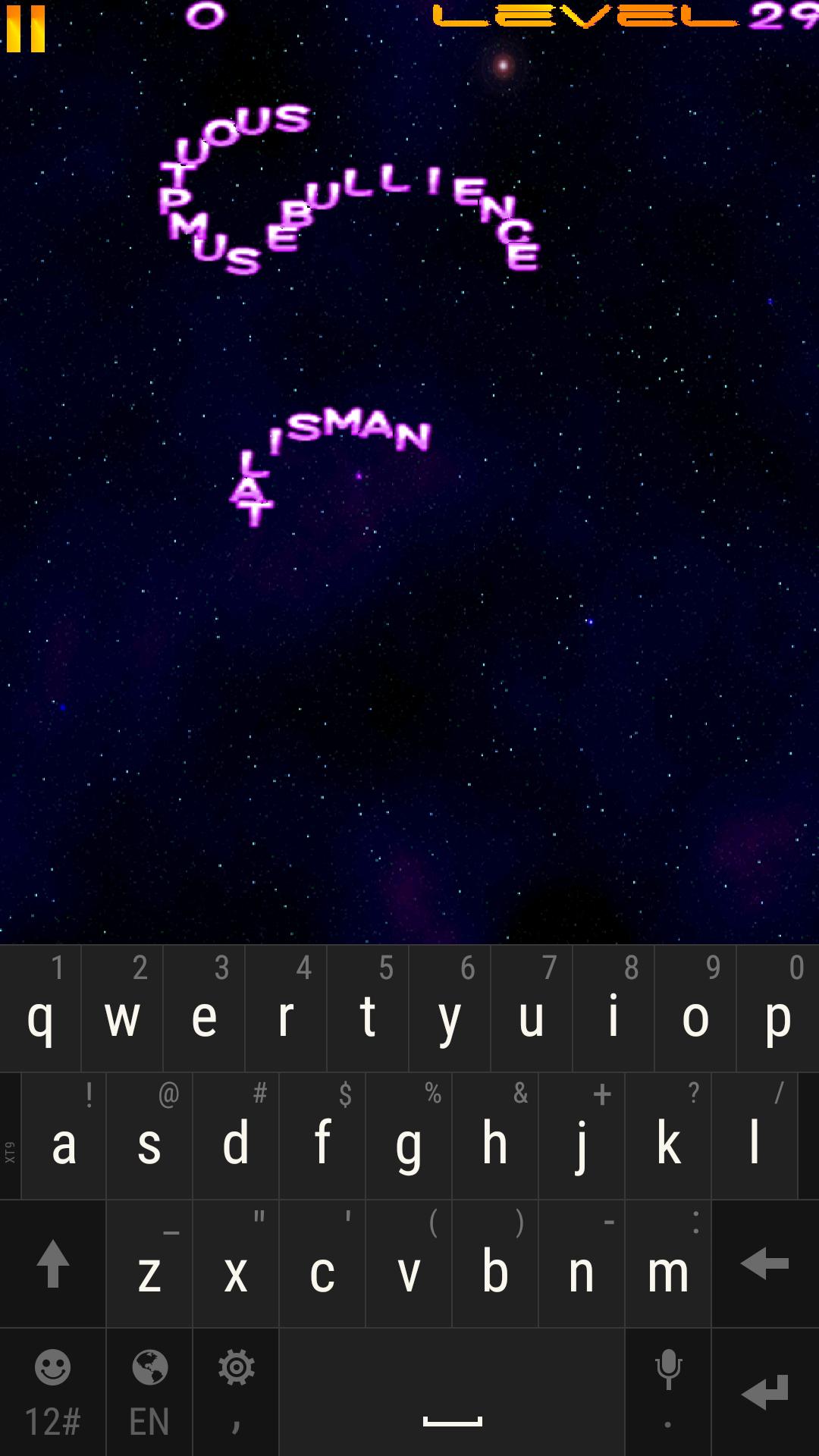Type the letter p on keyboard
Image resolution: width=819 pixels, height=1456 pixels.
(x=777, y=1010)
